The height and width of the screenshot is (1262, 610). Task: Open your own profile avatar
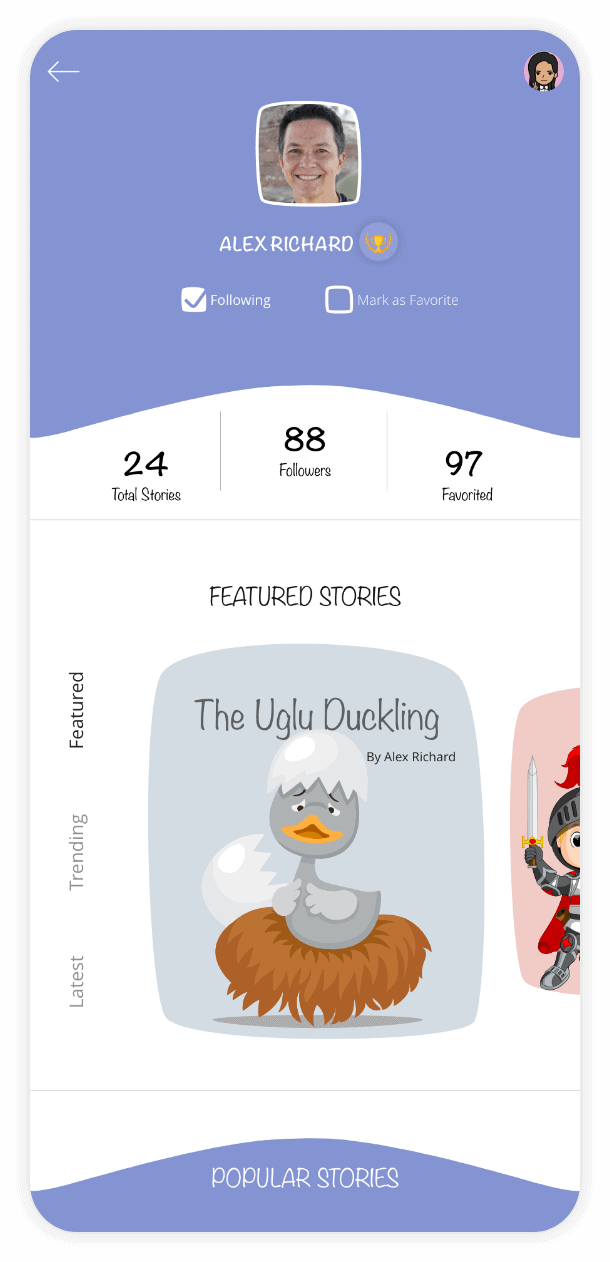tap(543, 71)
